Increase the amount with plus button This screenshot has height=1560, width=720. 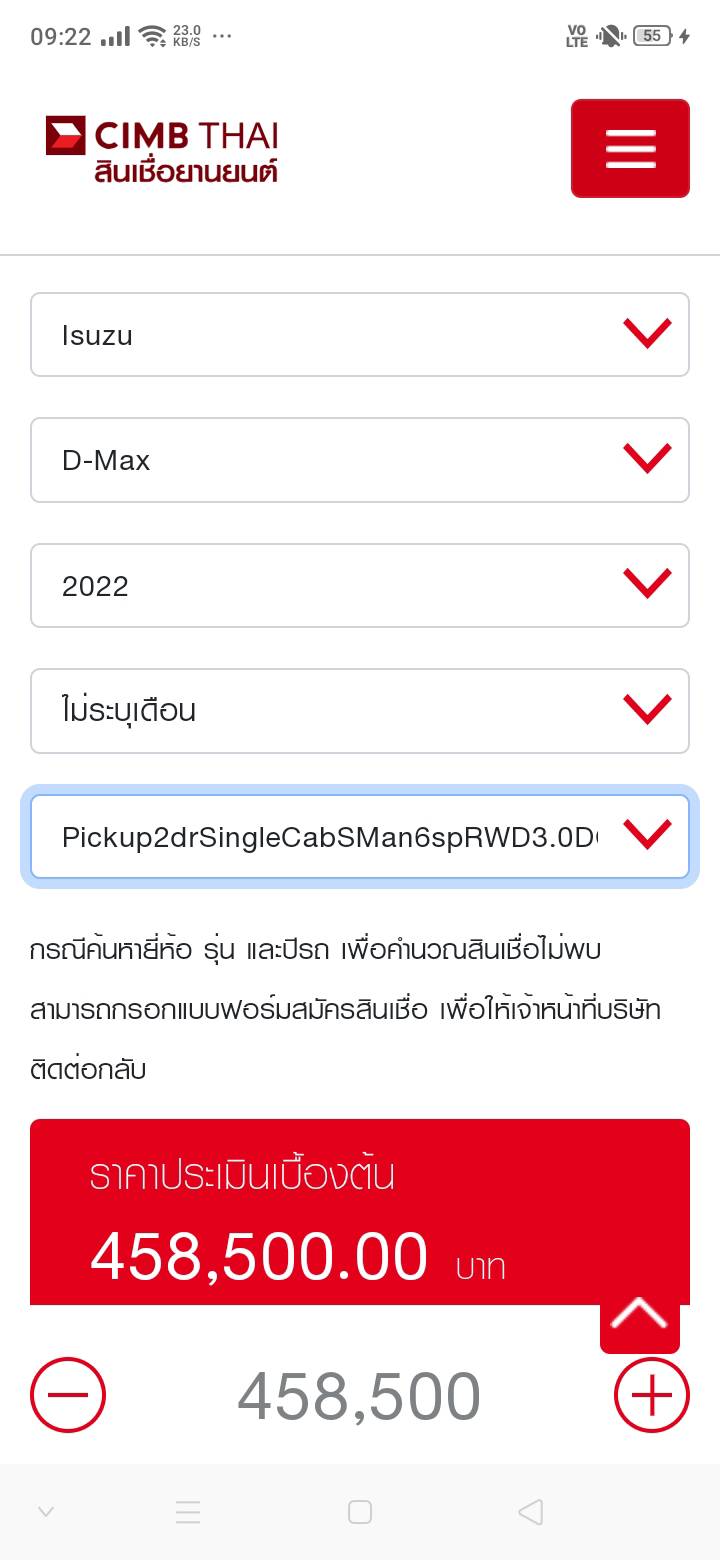pyautogui.click(x=651, y=1395)
